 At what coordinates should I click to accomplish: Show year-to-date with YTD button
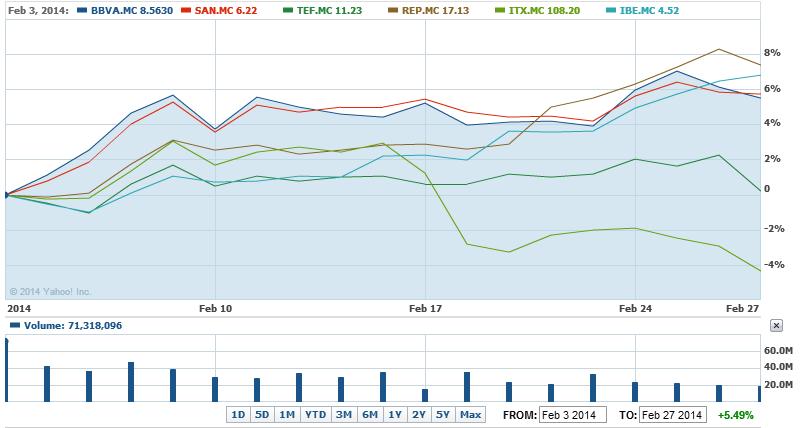pos(316,414)
